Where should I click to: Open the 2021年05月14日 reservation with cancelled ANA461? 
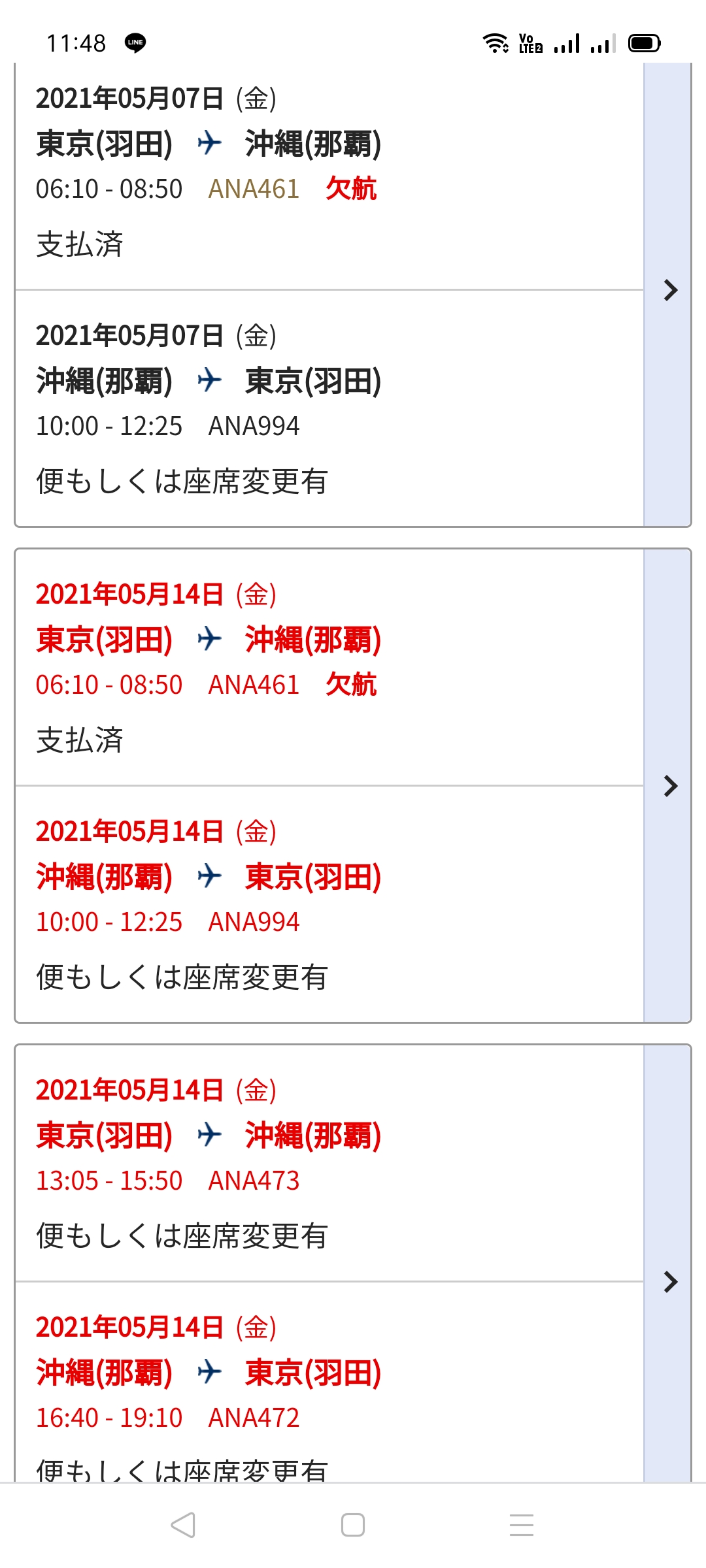[x=669, y=786]
